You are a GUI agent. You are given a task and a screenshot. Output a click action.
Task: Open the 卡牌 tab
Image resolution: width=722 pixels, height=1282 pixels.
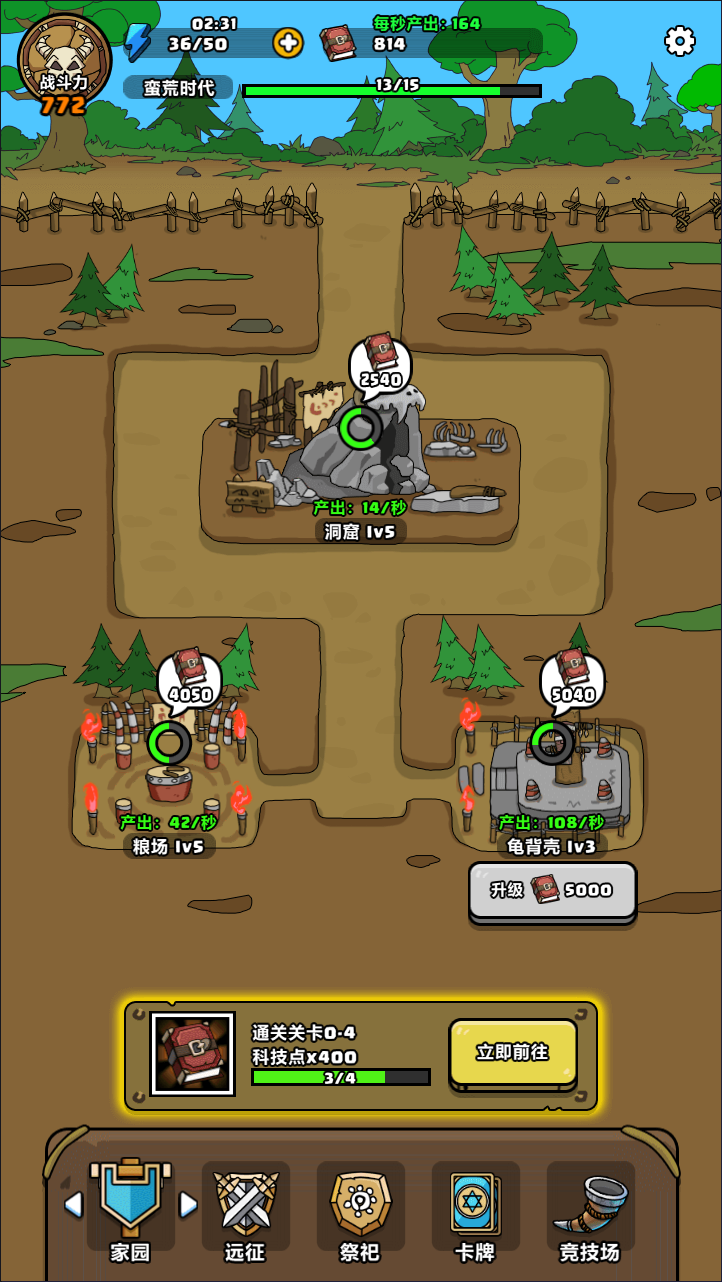click(475, 1208)
